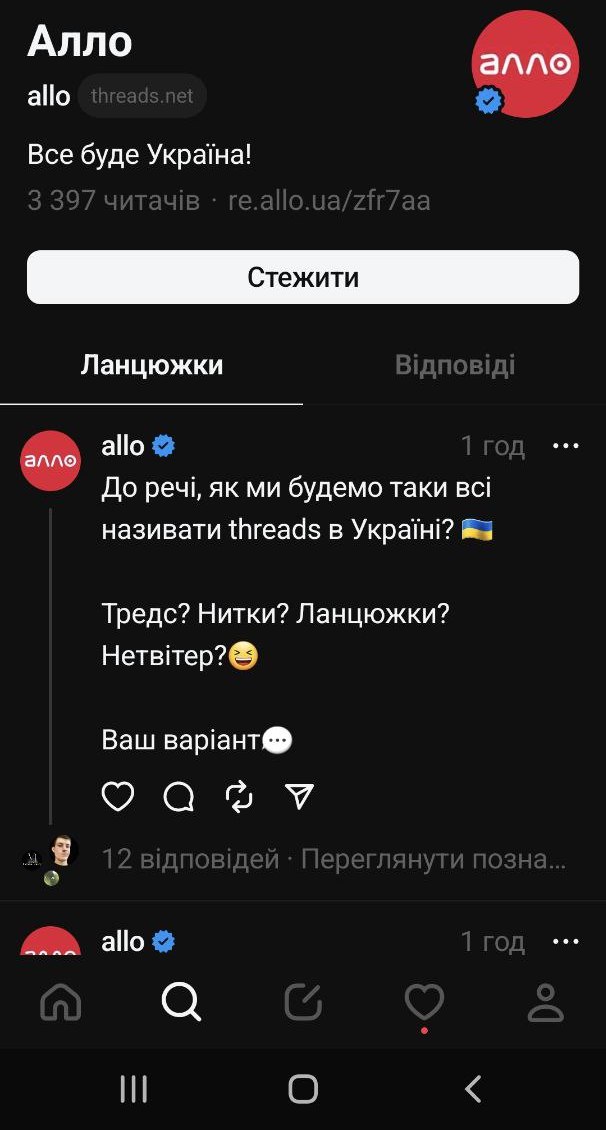Like the post about naming threads
The image size is (606, 1130).
(x=118, y=796)
